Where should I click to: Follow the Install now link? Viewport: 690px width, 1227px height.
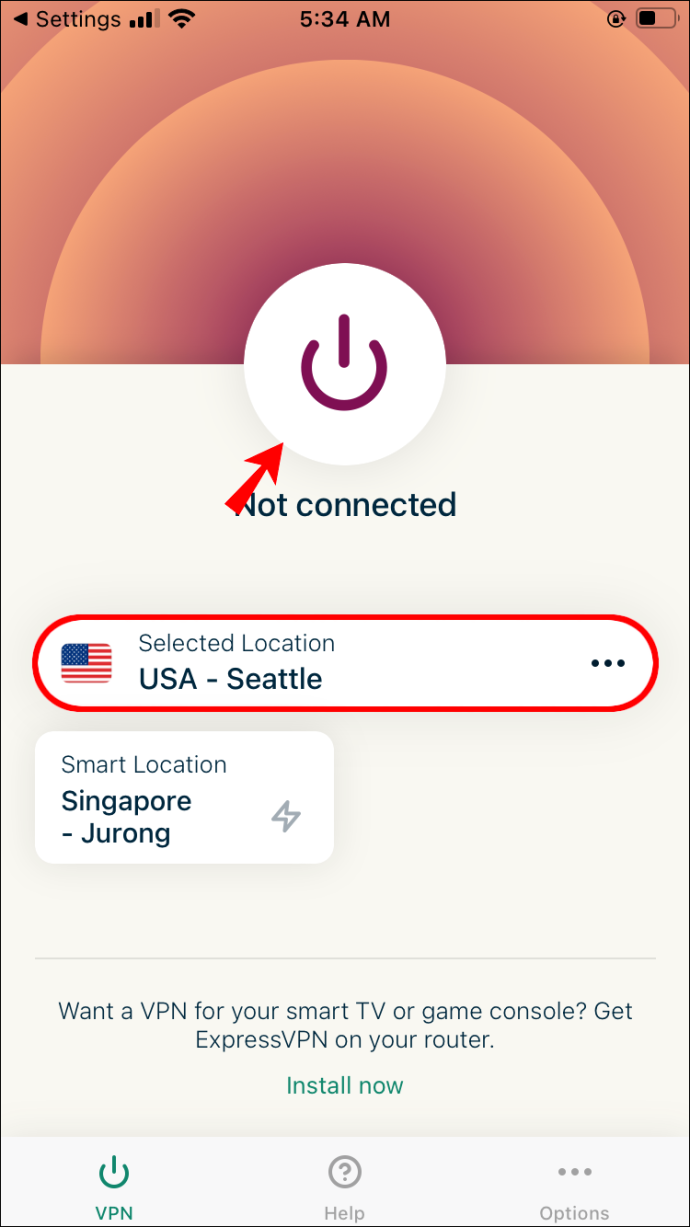[x=344, y=1085]
